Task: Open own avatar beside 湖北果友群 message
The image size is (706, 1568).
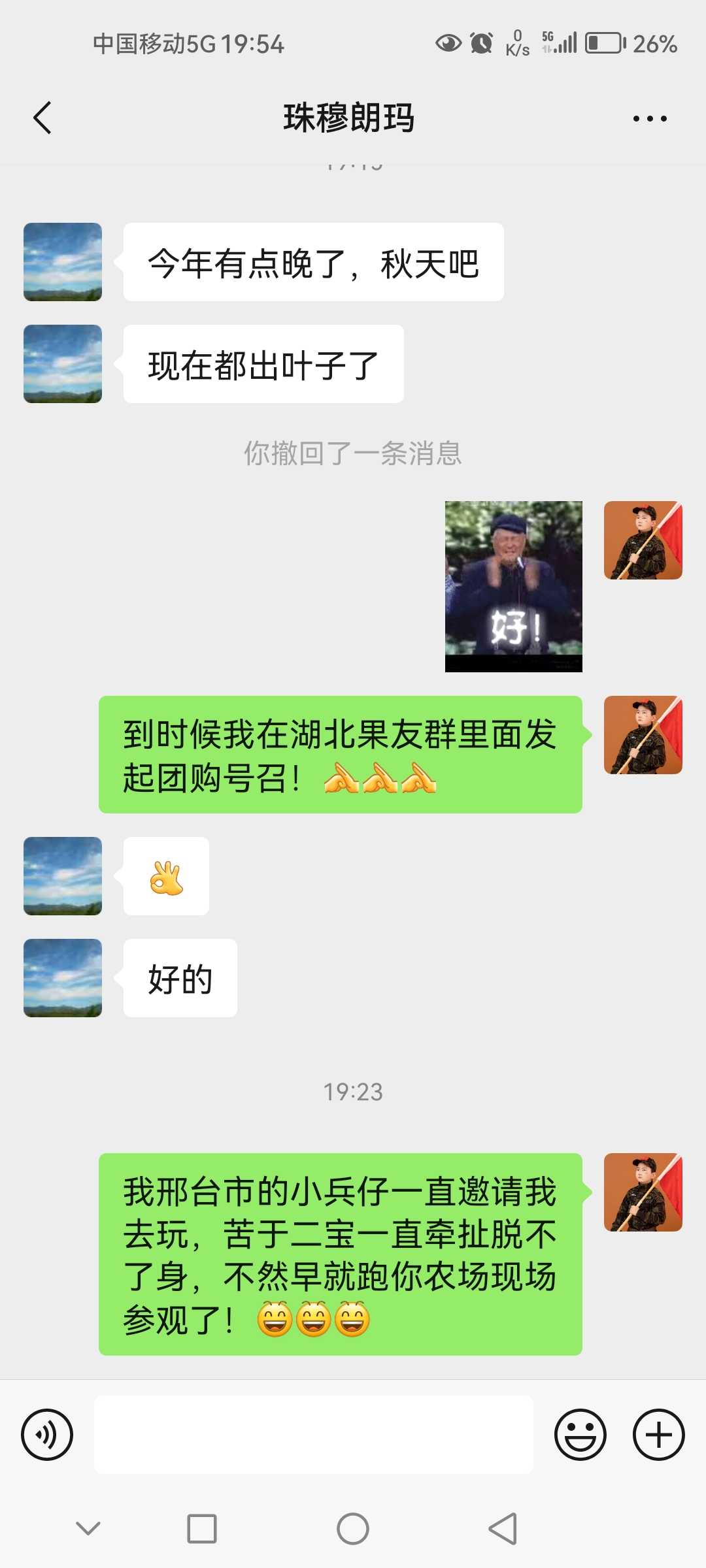Action: (x=643, y=735)
